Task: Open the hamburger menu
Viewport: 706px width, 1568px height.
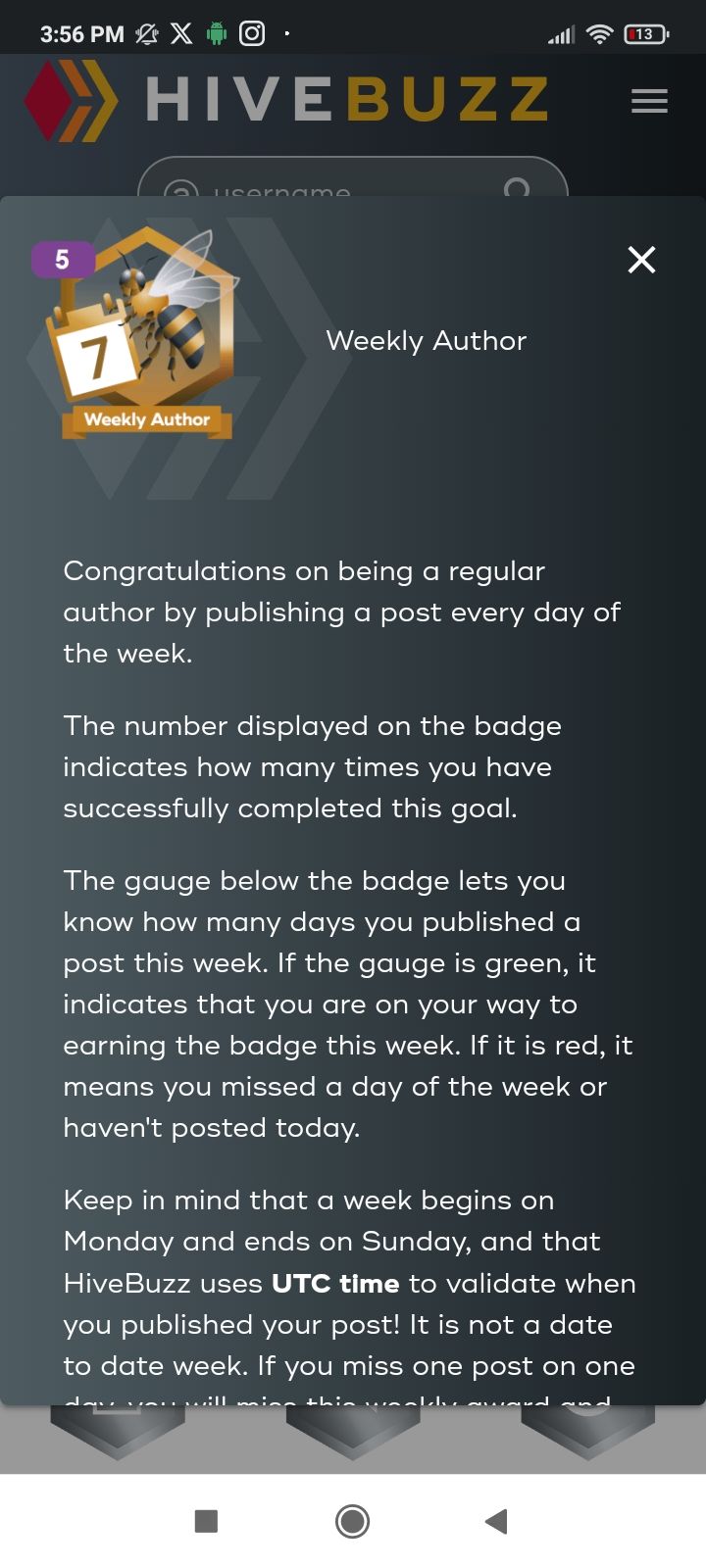Action: coord(649,101)
